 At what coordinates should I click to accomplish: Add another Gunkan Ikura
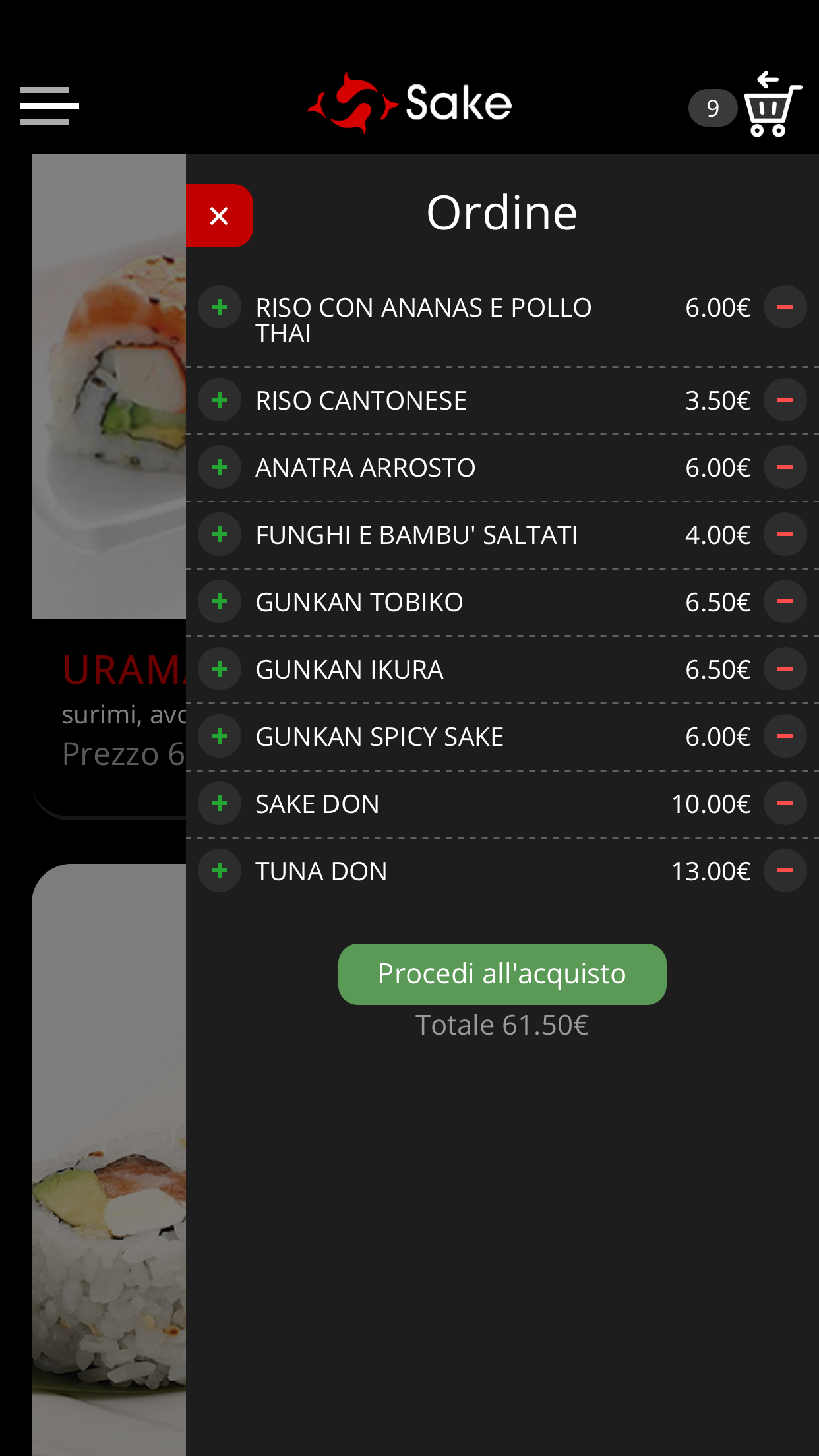pyautogui.click(x=220, y=669)
